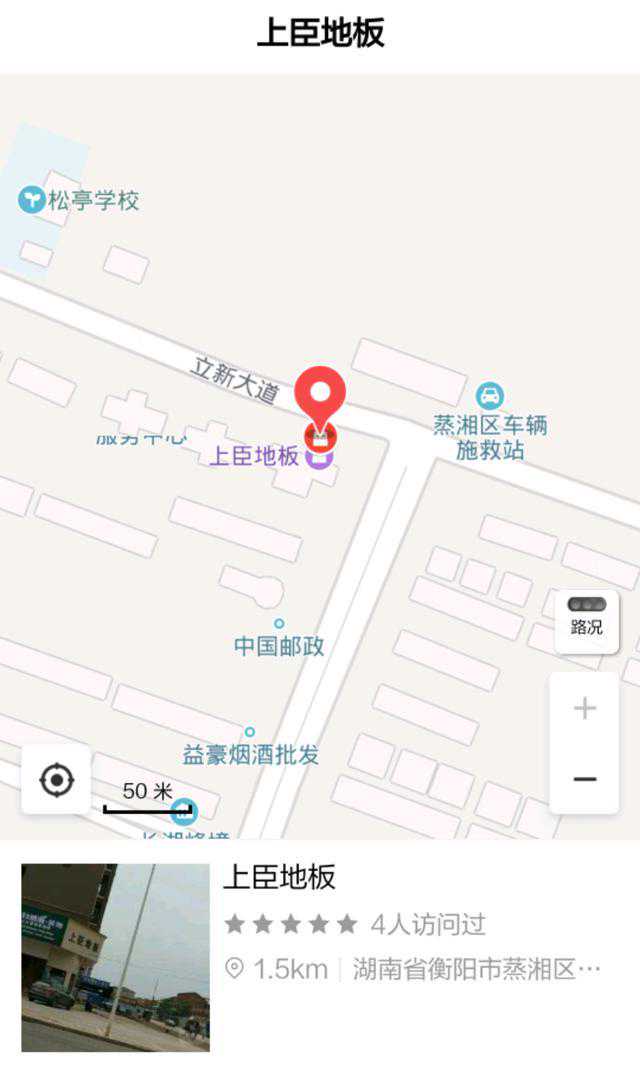Open the 上臣地板 place details card
The image size is (640, 1069).
(320, 955)
